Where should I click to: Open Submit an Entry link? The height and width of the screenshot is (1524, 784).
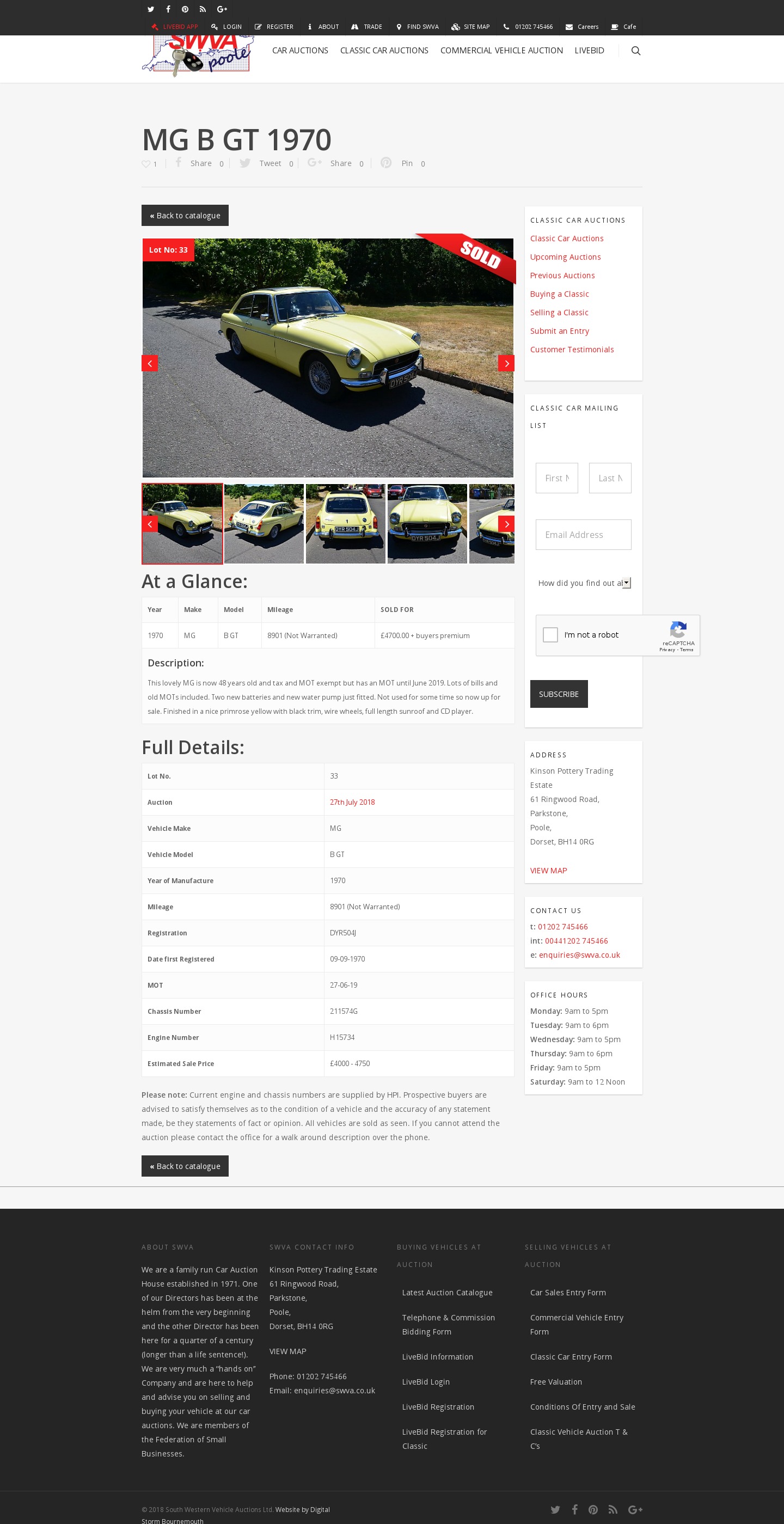pos(559,330)
